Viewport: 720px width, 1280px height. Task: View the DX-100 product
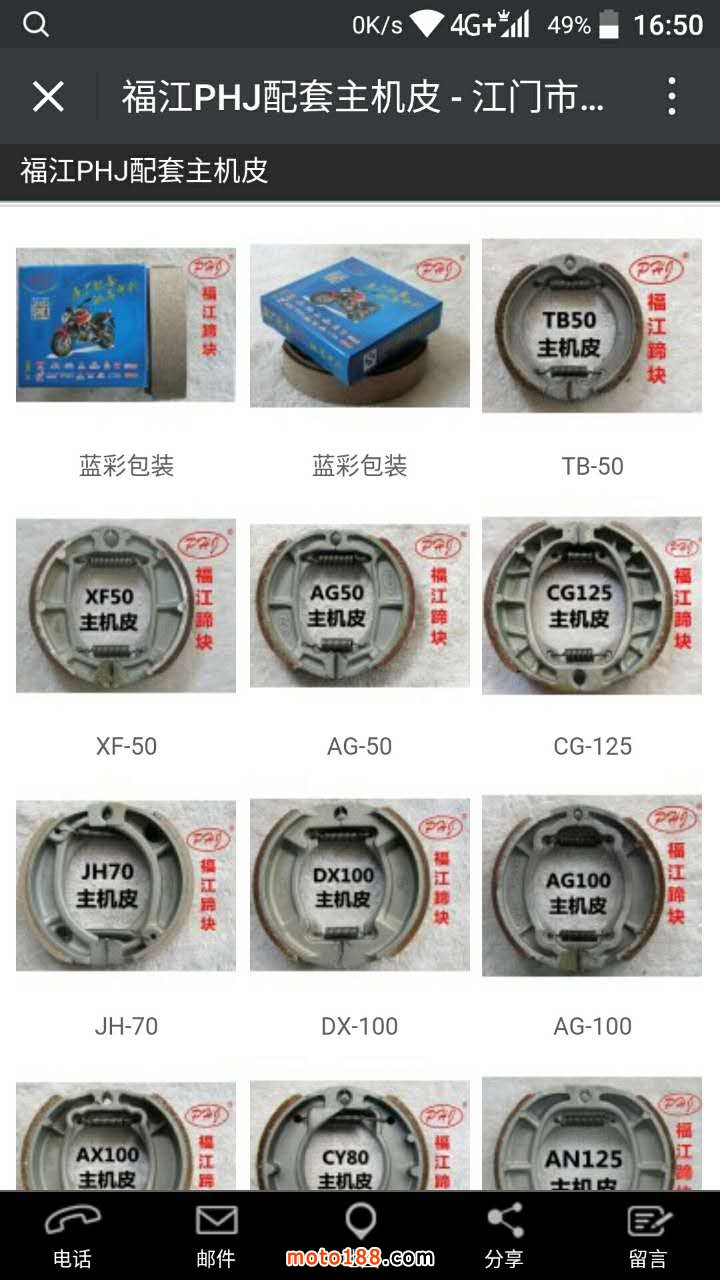coord(360,886)
